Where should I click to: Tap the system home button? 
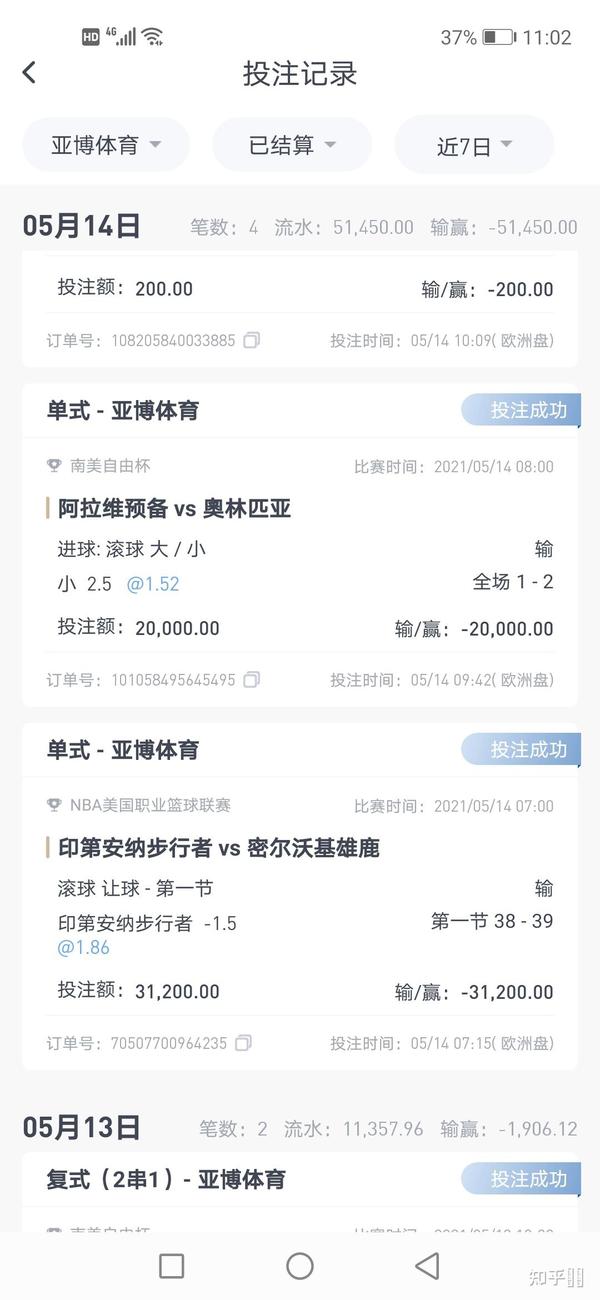300,1266
